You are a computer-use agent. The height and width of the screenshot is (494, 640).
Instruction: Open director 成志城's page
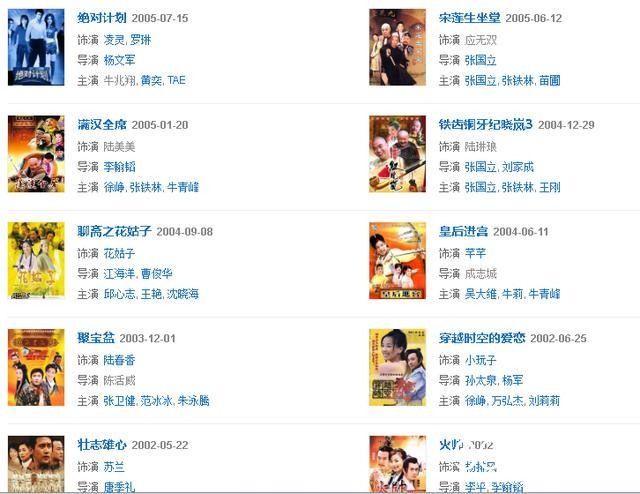tap(481, 273)
